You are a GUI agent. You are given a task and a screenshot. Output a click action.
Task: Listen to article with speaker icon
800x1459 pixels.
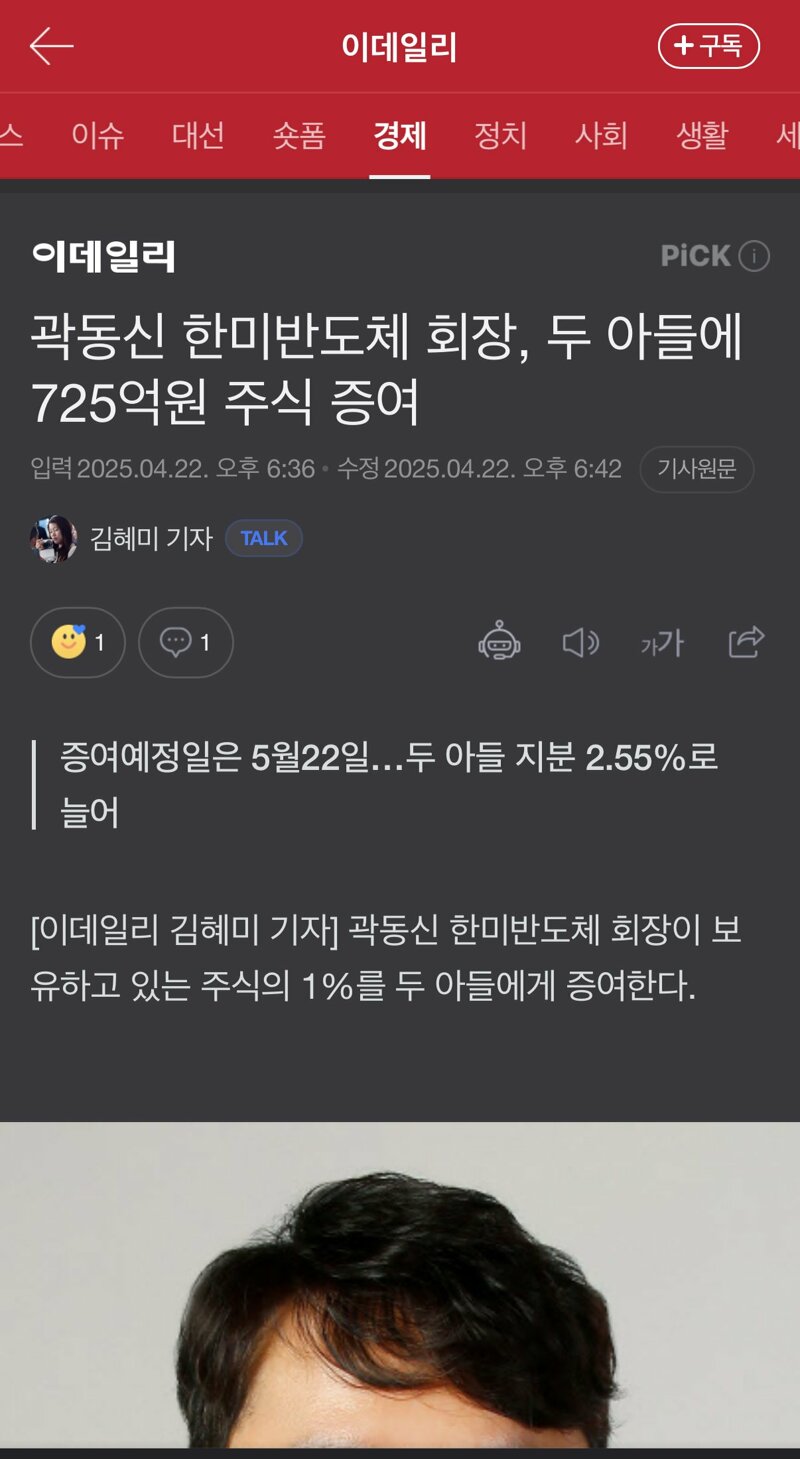point(580,642)
